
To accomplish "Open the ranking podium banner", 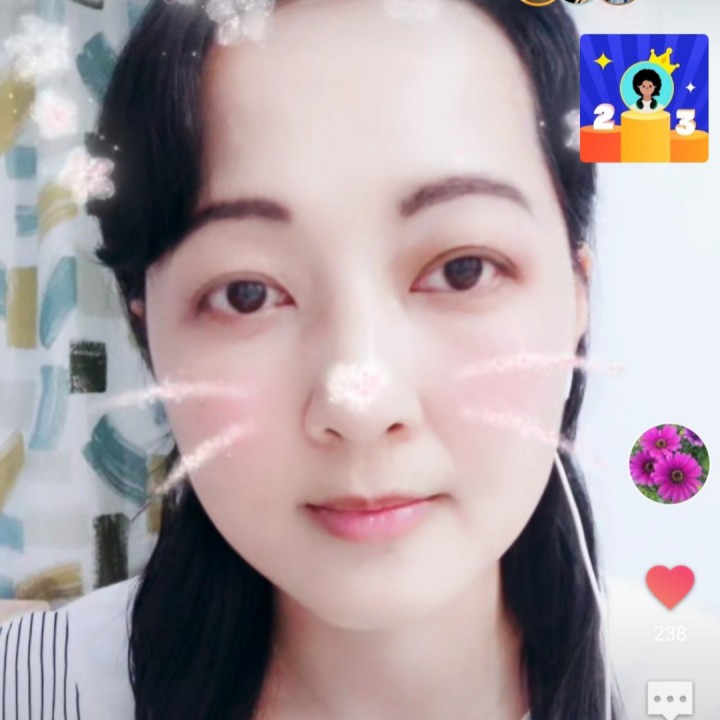I will 644,98.
